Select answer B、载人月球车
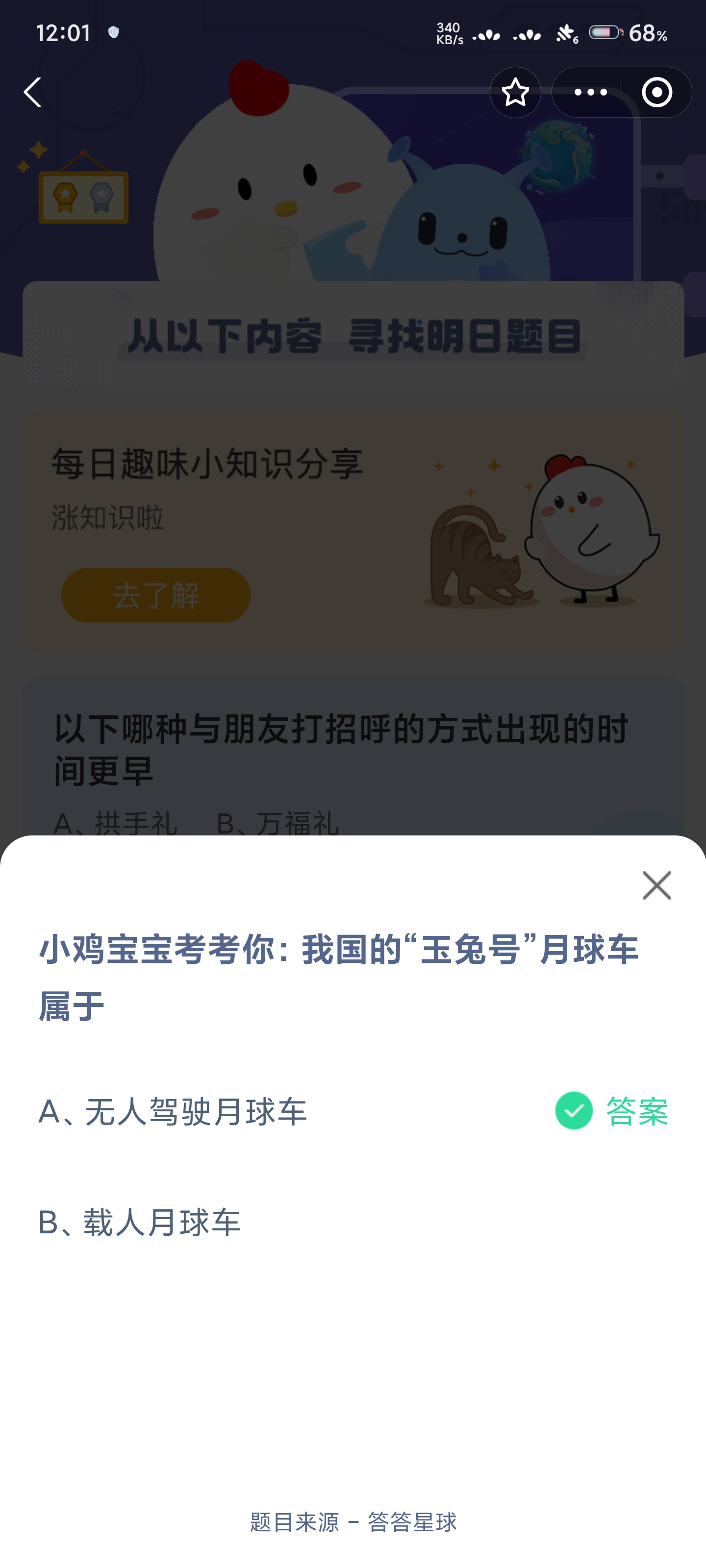 (140, 1222)
